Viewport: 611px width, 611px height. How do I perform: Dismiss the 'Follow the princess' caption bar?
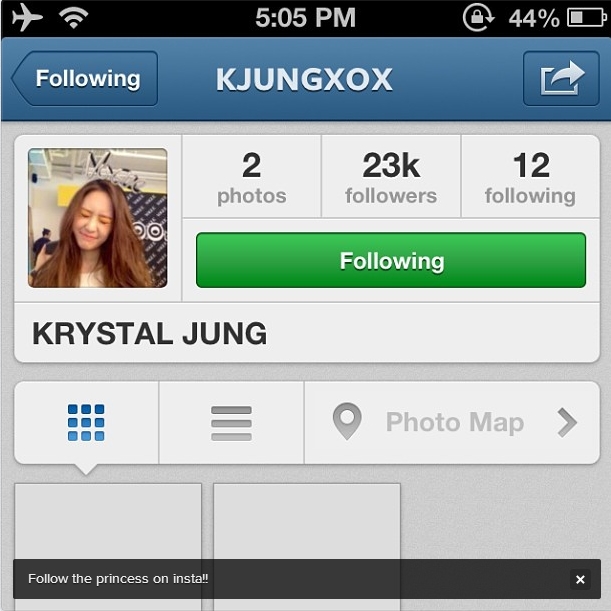pos(580,579)
